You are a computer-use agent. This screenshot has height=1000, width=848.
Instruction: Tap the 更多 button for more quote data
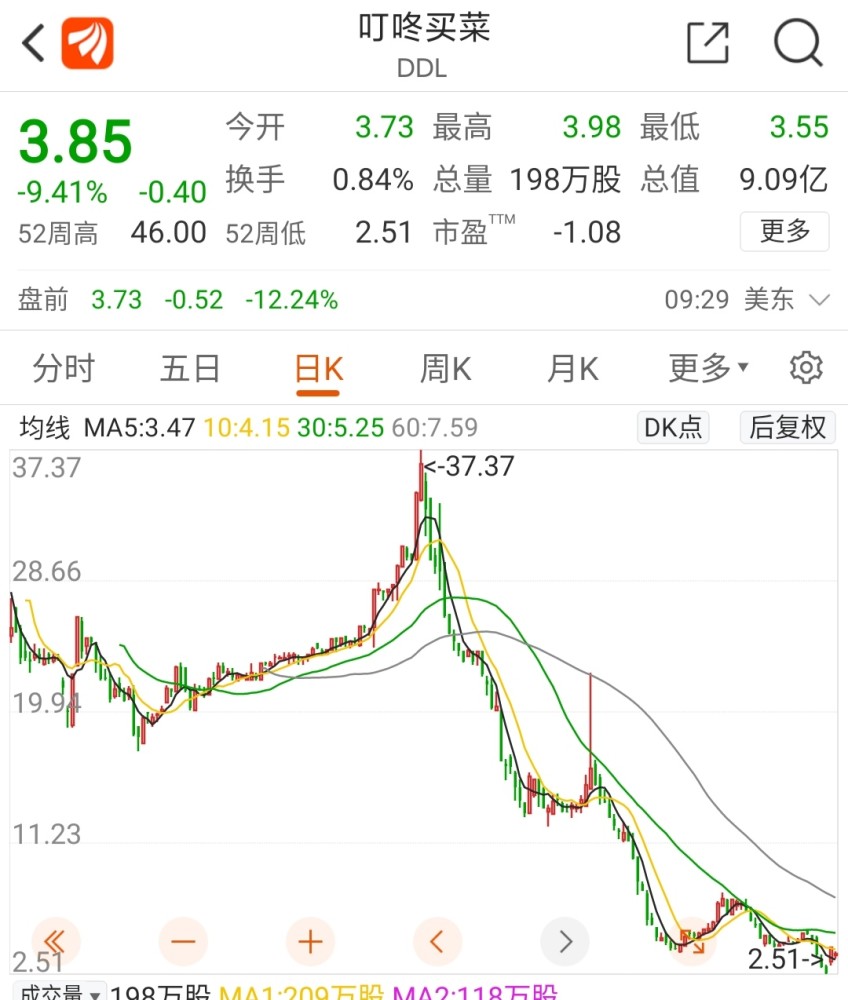(x=784, y=232)
